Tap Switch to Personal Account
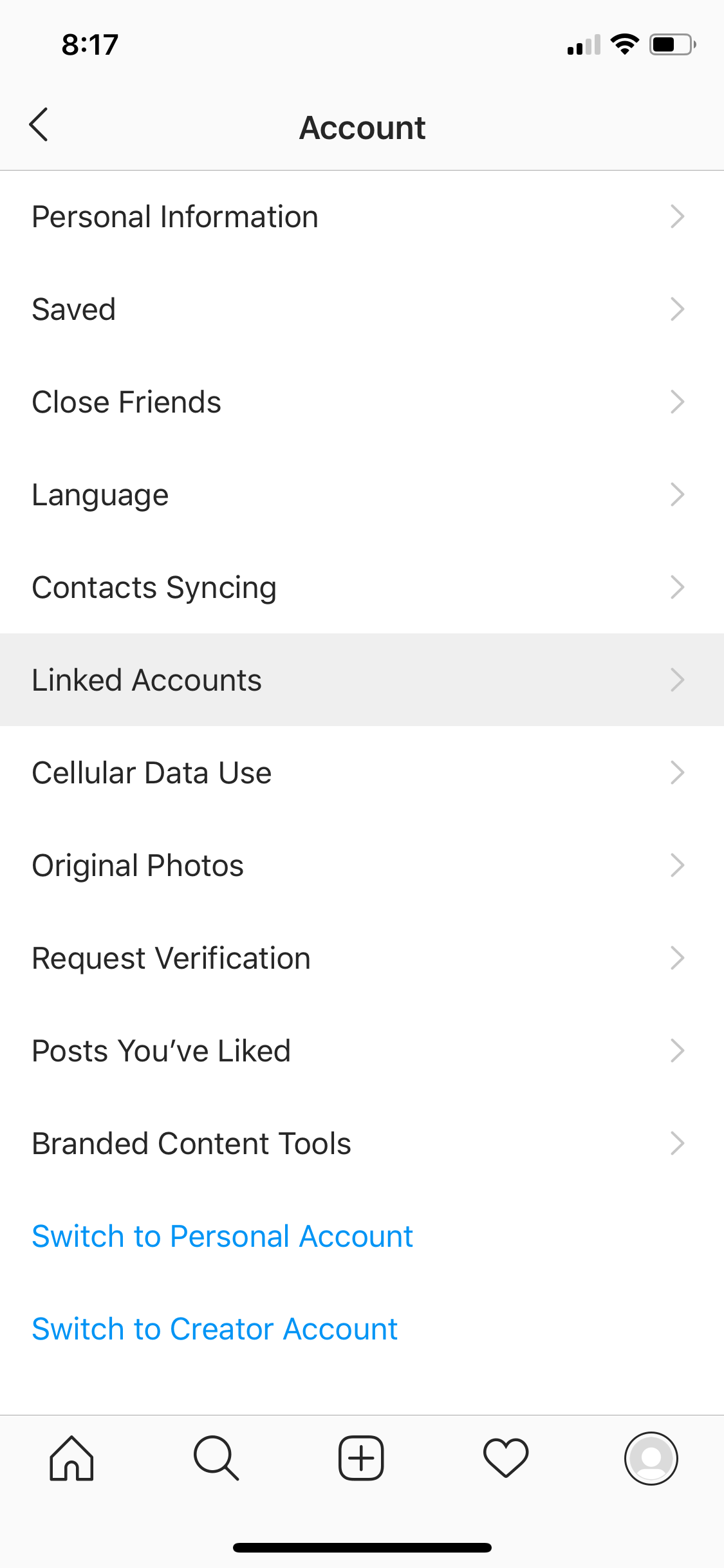 click(223, 1237)
